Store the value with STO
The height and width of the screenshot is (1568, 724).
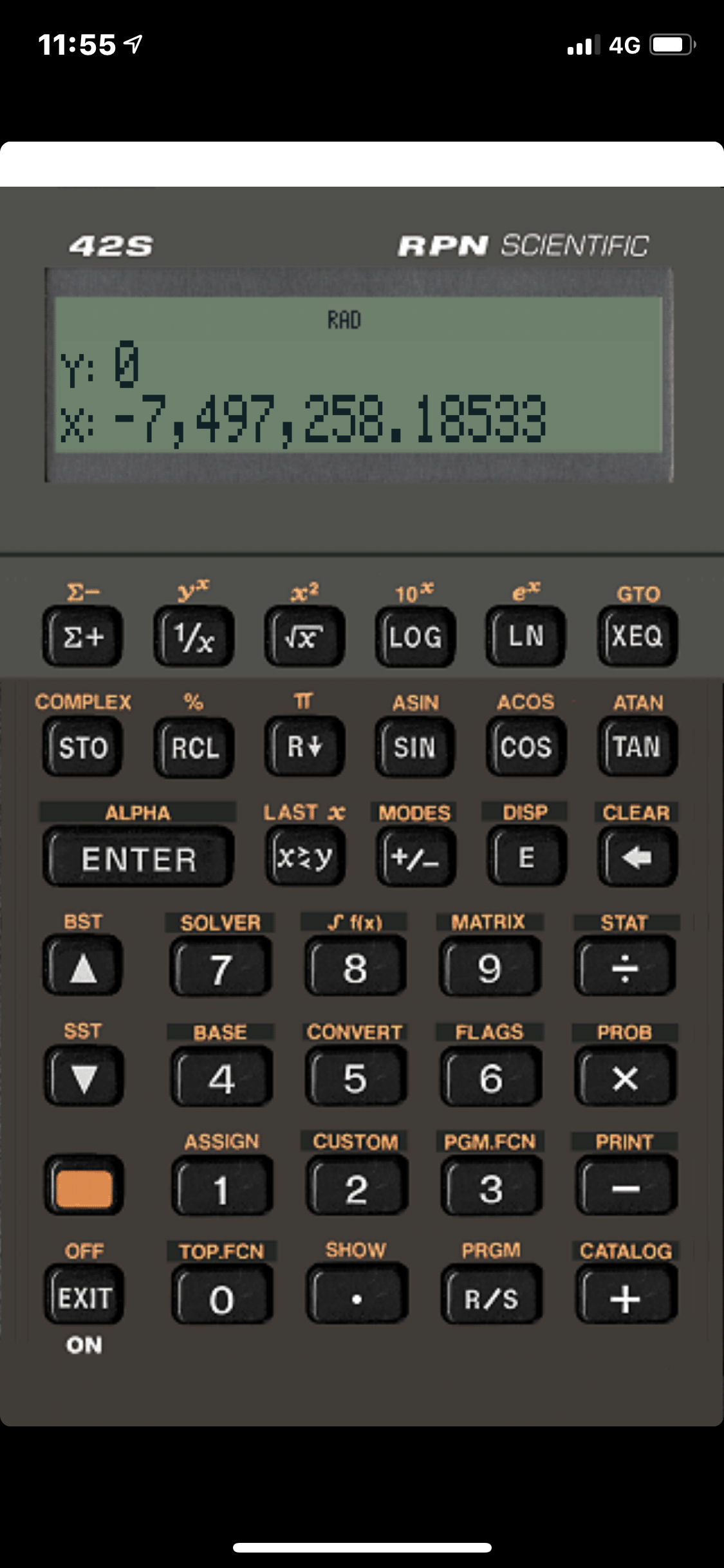(x=82, y=747)
